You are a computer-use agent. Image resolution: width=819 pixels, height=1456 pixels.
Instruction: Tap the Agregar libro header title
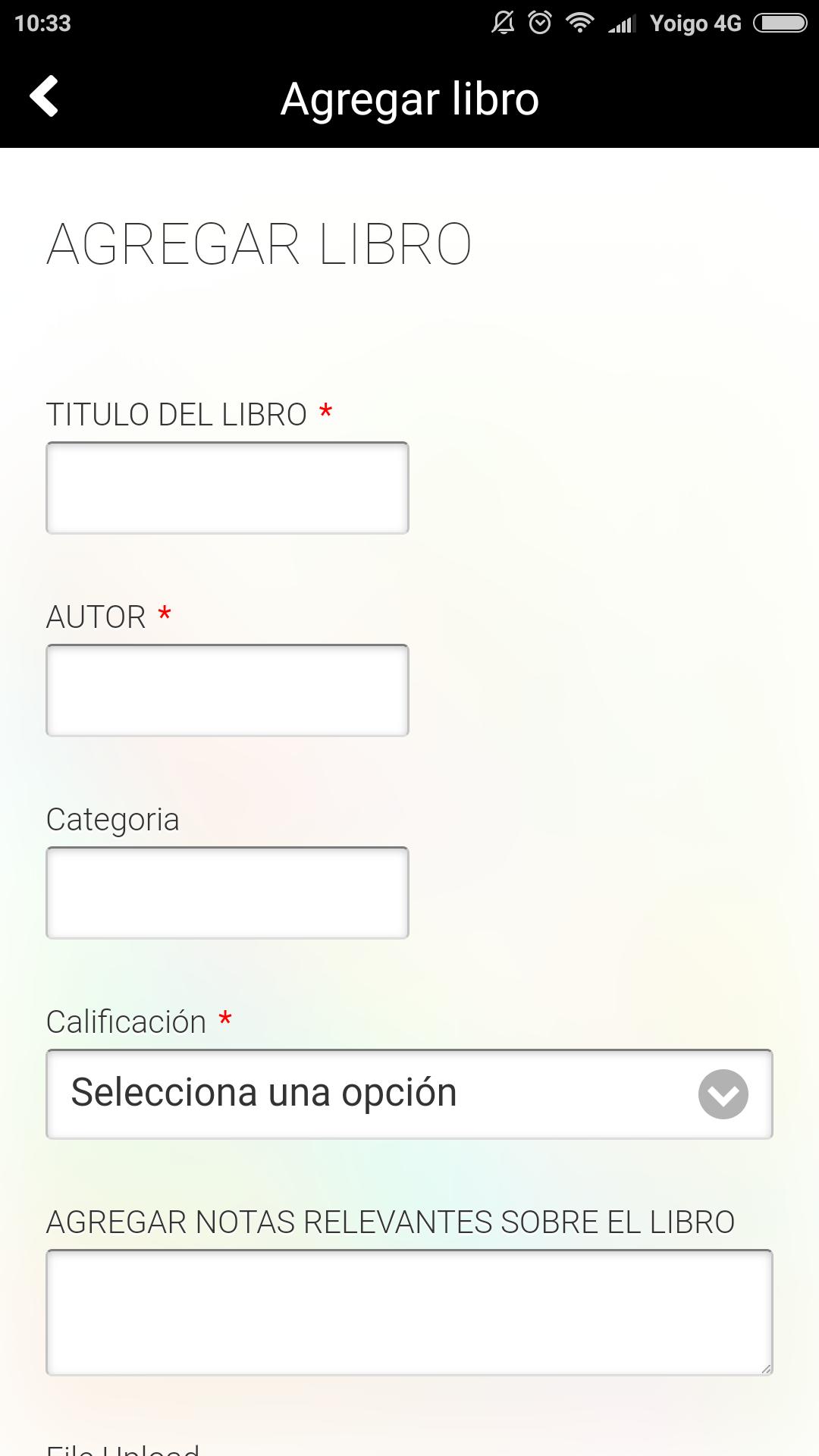click(409, 98)
